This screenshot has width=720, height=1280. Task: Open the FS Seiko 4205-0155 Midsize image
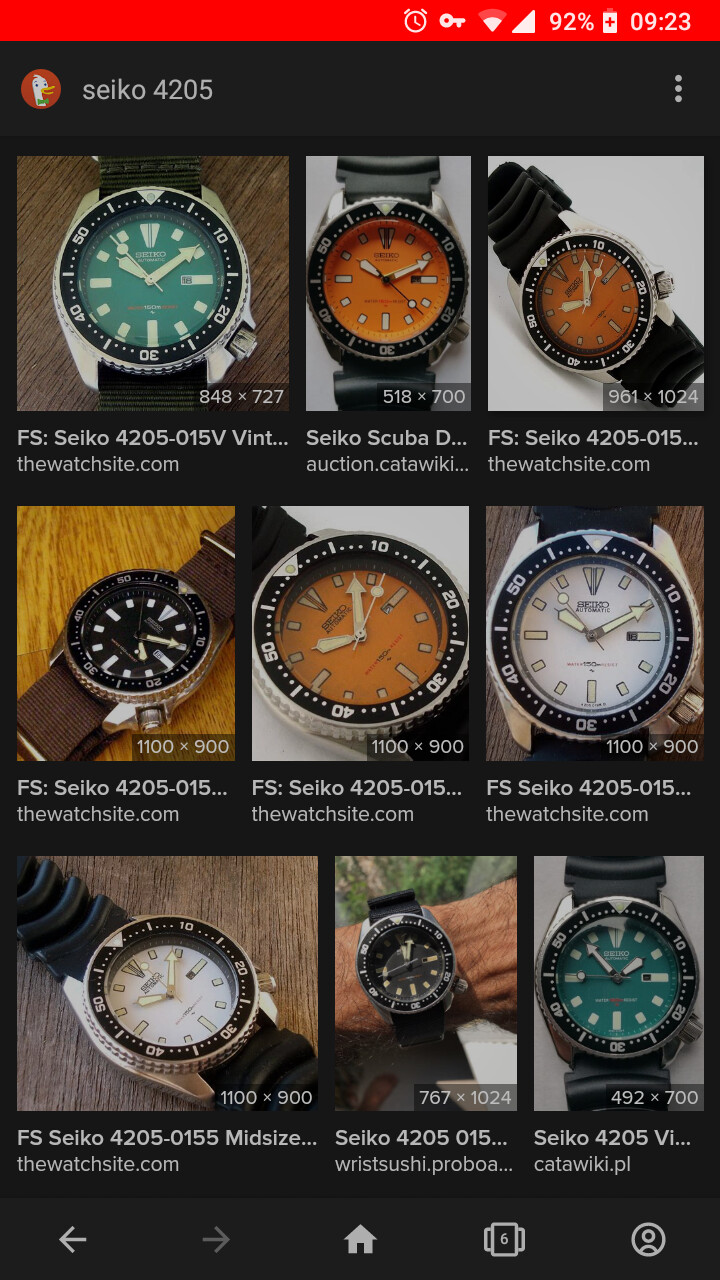[x=167, y=983]
